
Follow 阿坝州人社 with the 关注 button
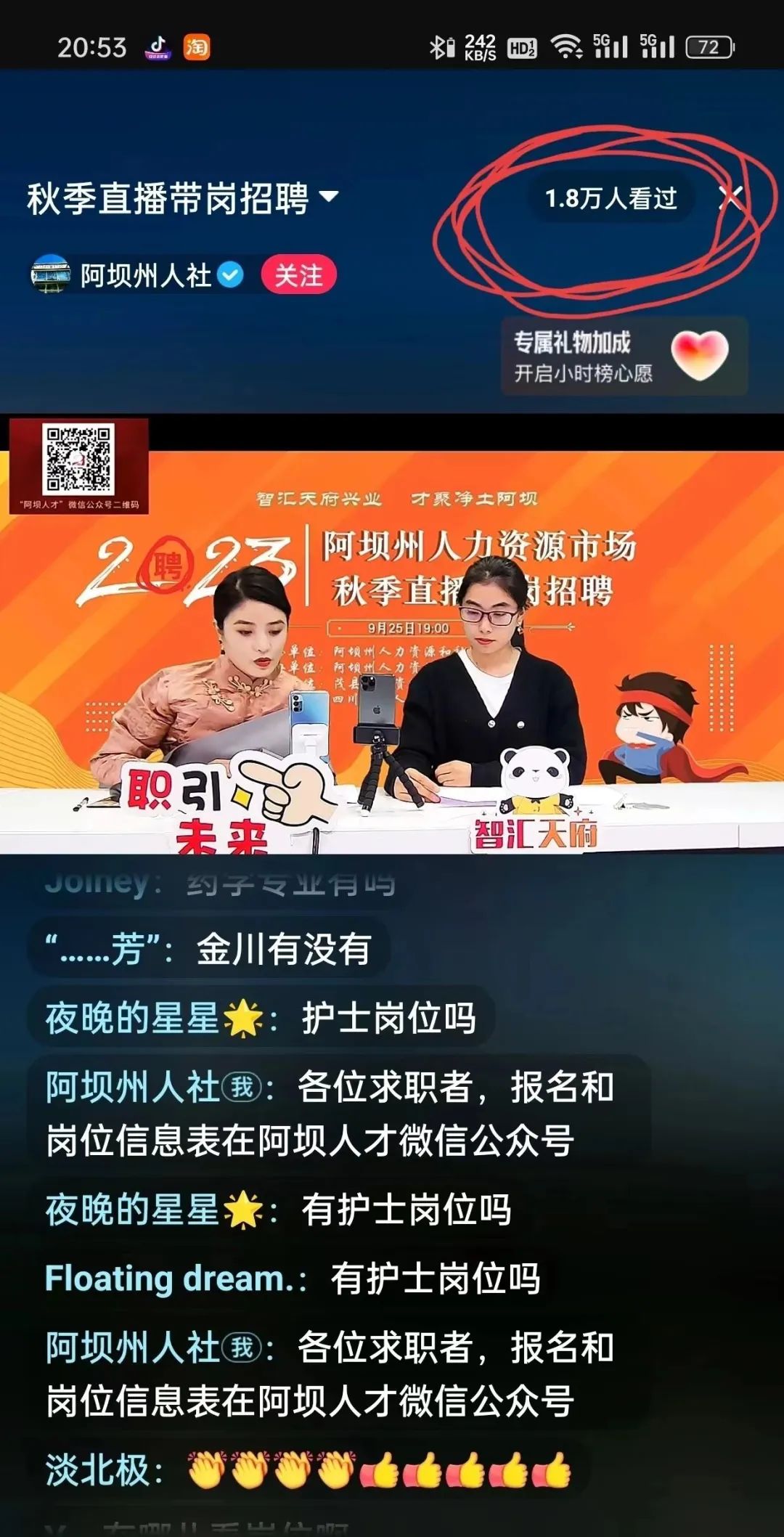[x=298, y=275]
